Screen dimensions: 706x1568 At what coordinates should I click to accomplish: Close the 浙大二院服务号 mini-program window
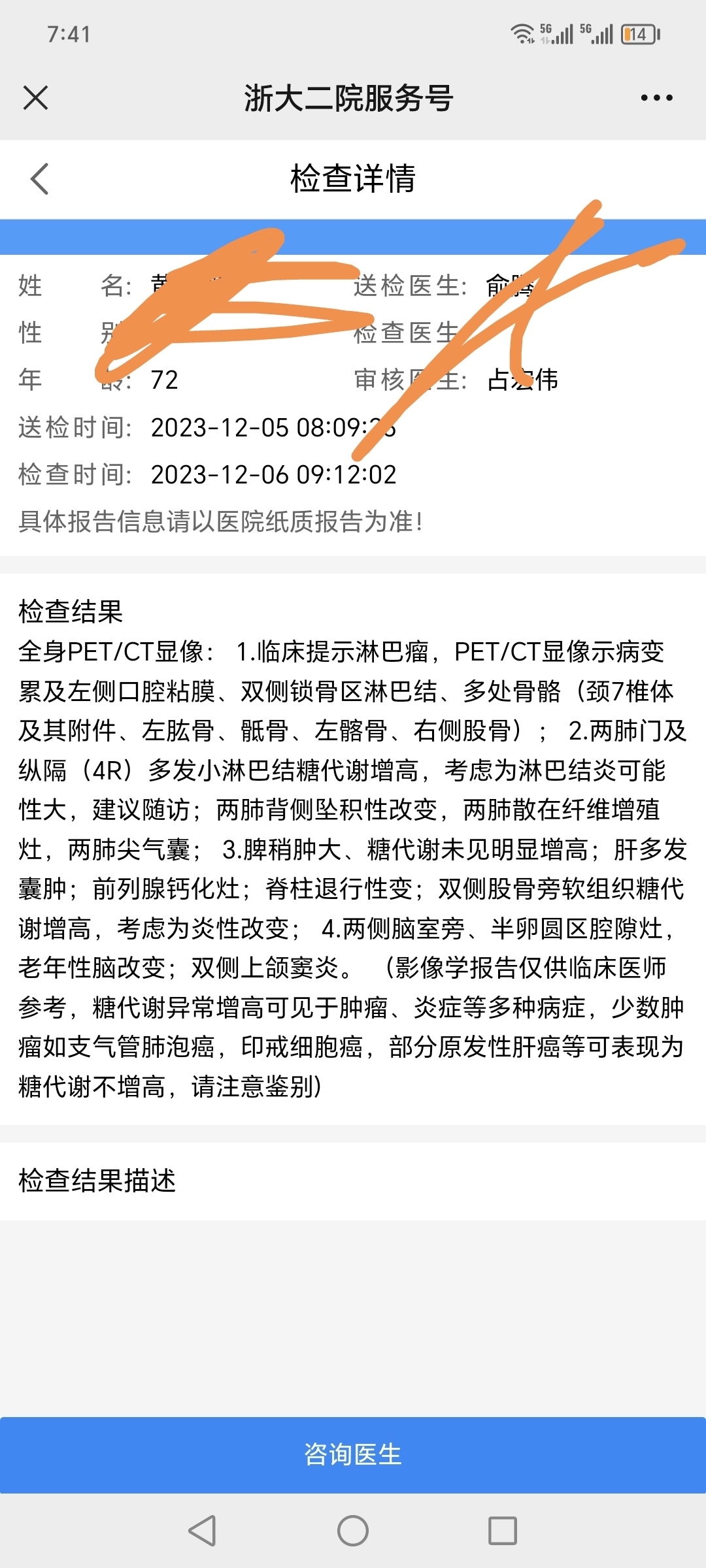(x=35, y=98)
